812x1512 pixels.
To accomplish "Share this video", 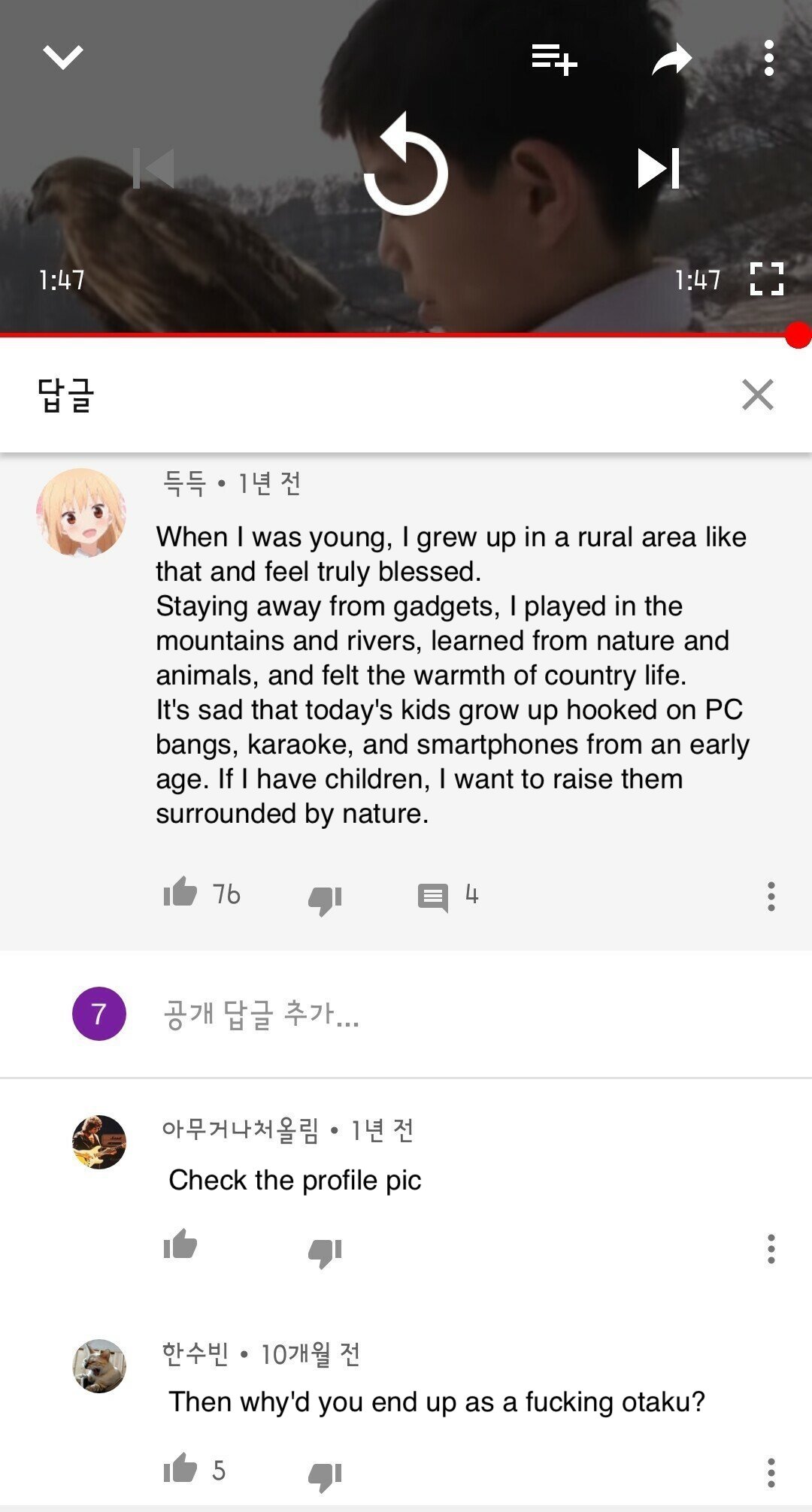I will click(671, 59).
